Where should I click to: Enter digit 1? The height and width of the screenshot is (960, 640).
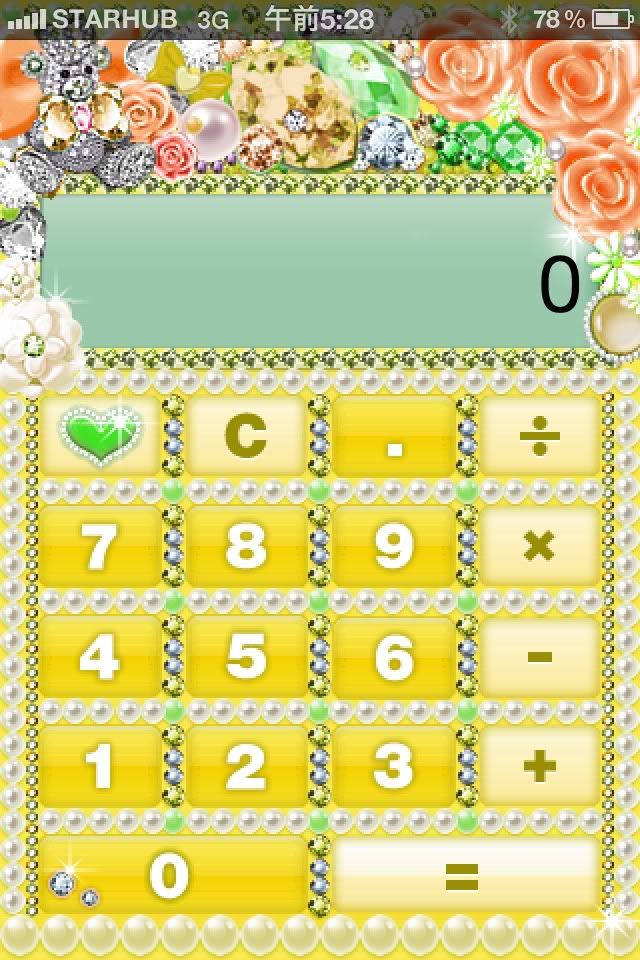[x=99, y=766]
